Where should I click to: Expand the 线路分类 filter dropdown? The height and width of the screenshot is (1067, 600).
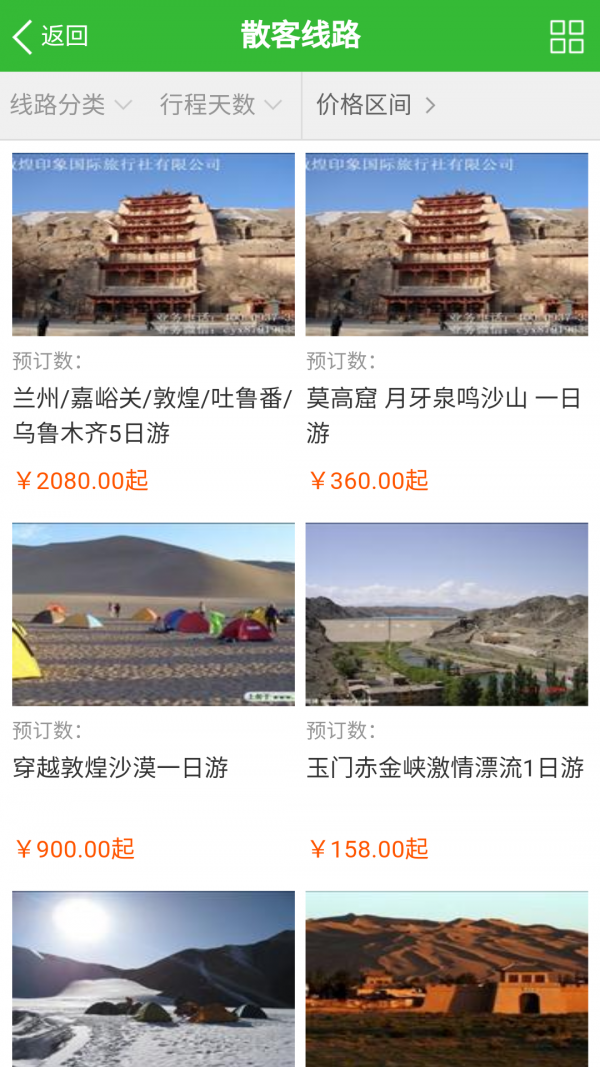71,104
